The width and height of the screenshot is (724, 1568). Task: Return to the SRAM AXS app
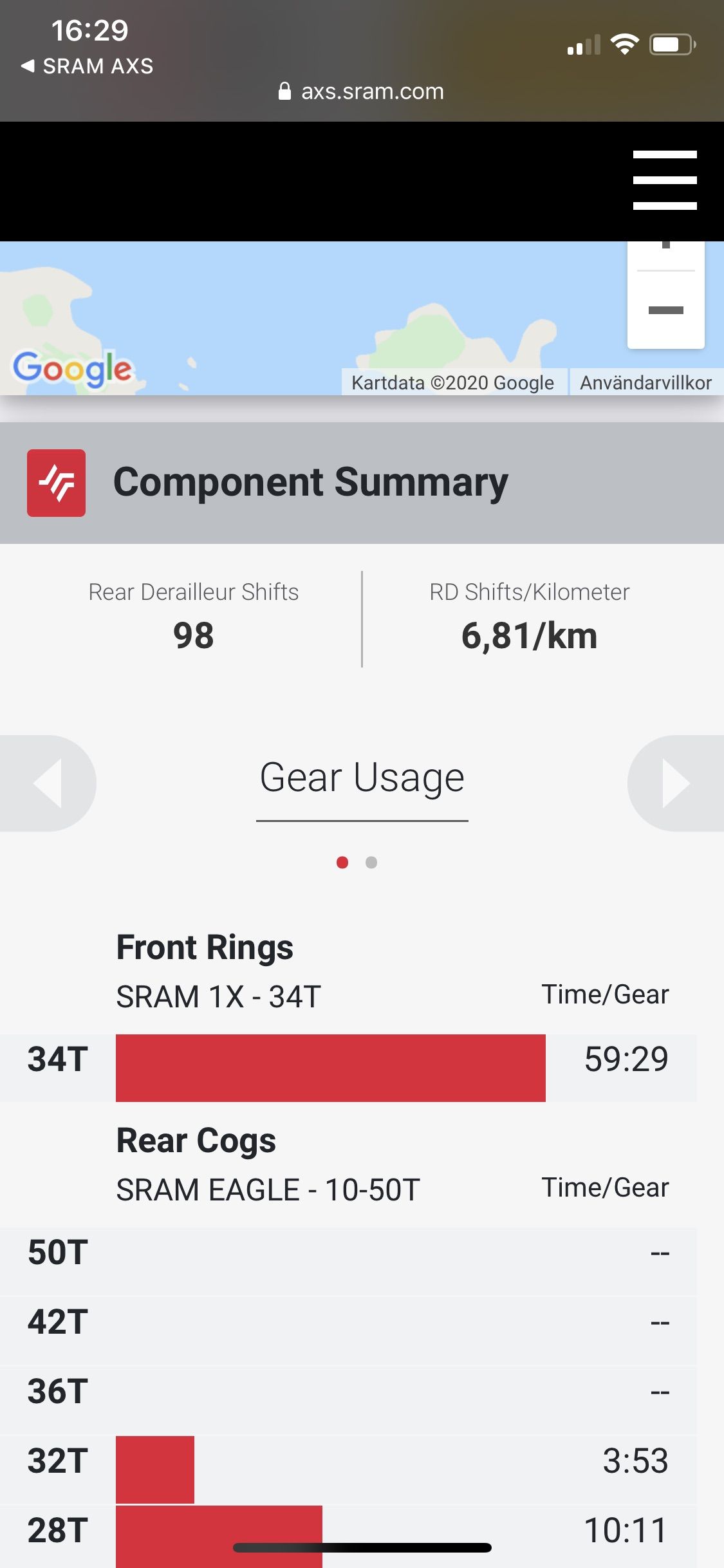point(88,66)
